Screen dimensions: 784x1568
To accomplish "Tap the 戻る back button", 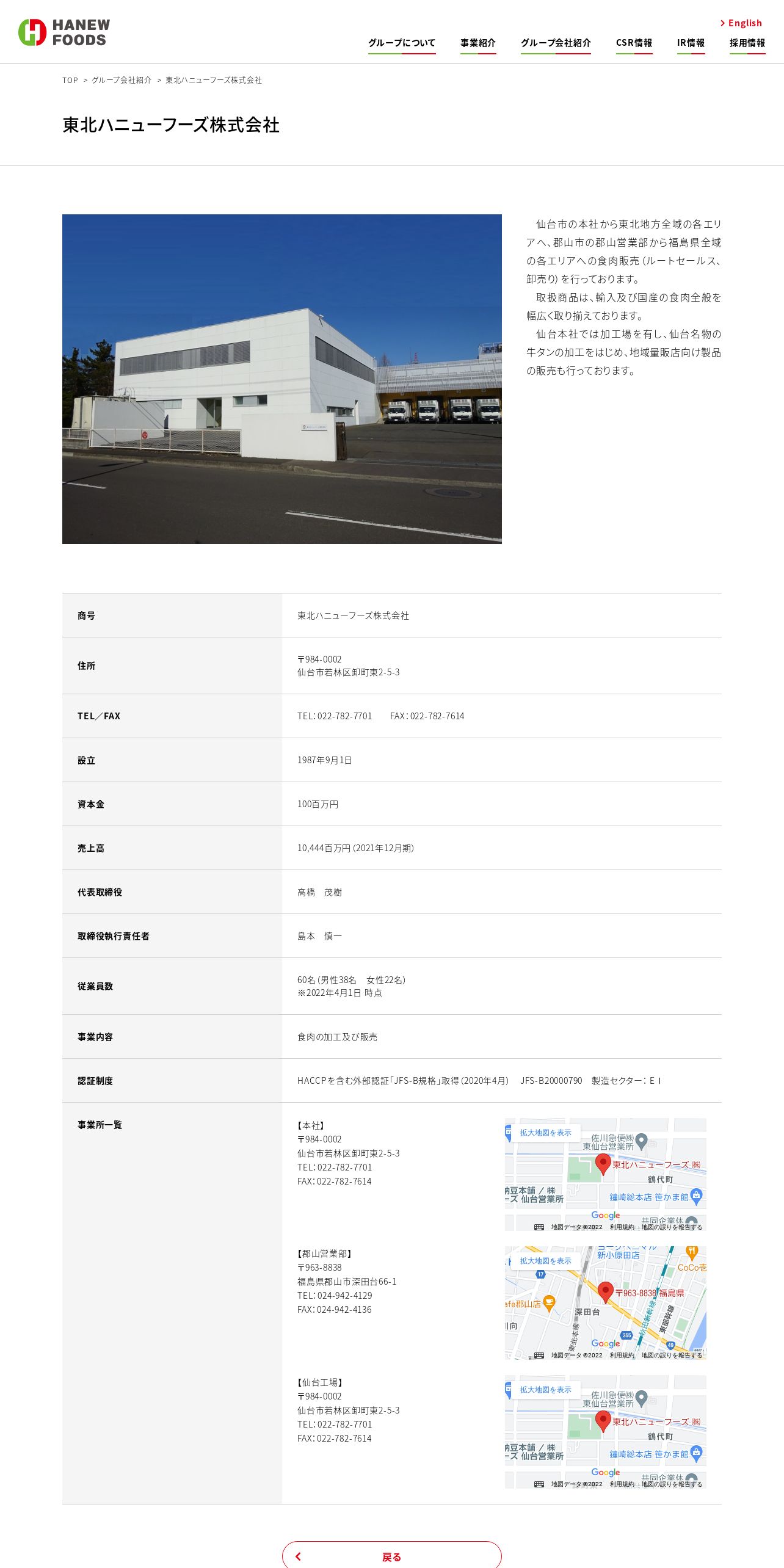I will point(392,1556).
